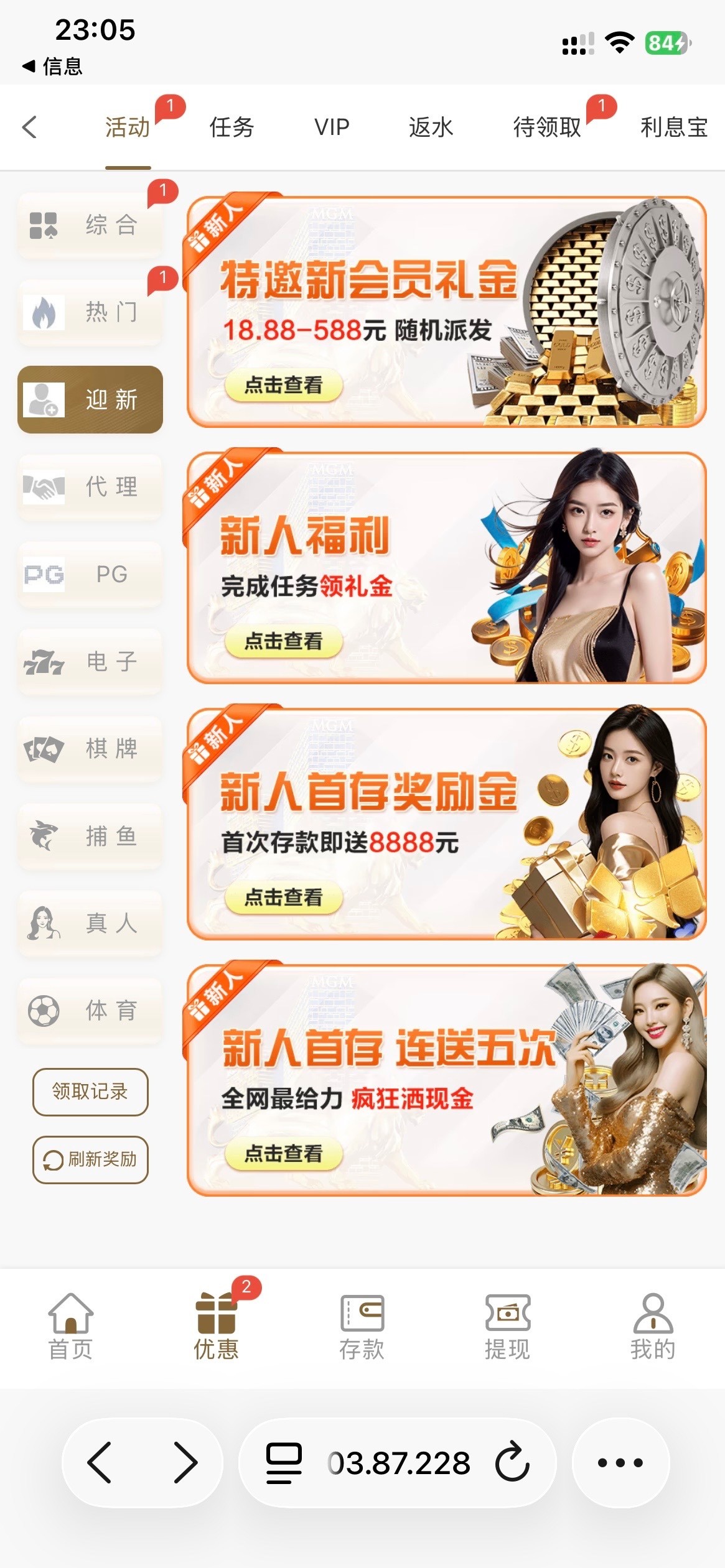Image resolution: width=725 pixels, height=1568 pixels.
Task: Tap 刷新奖励 to refresh rewards
Action: click(x=90, y=1159)
